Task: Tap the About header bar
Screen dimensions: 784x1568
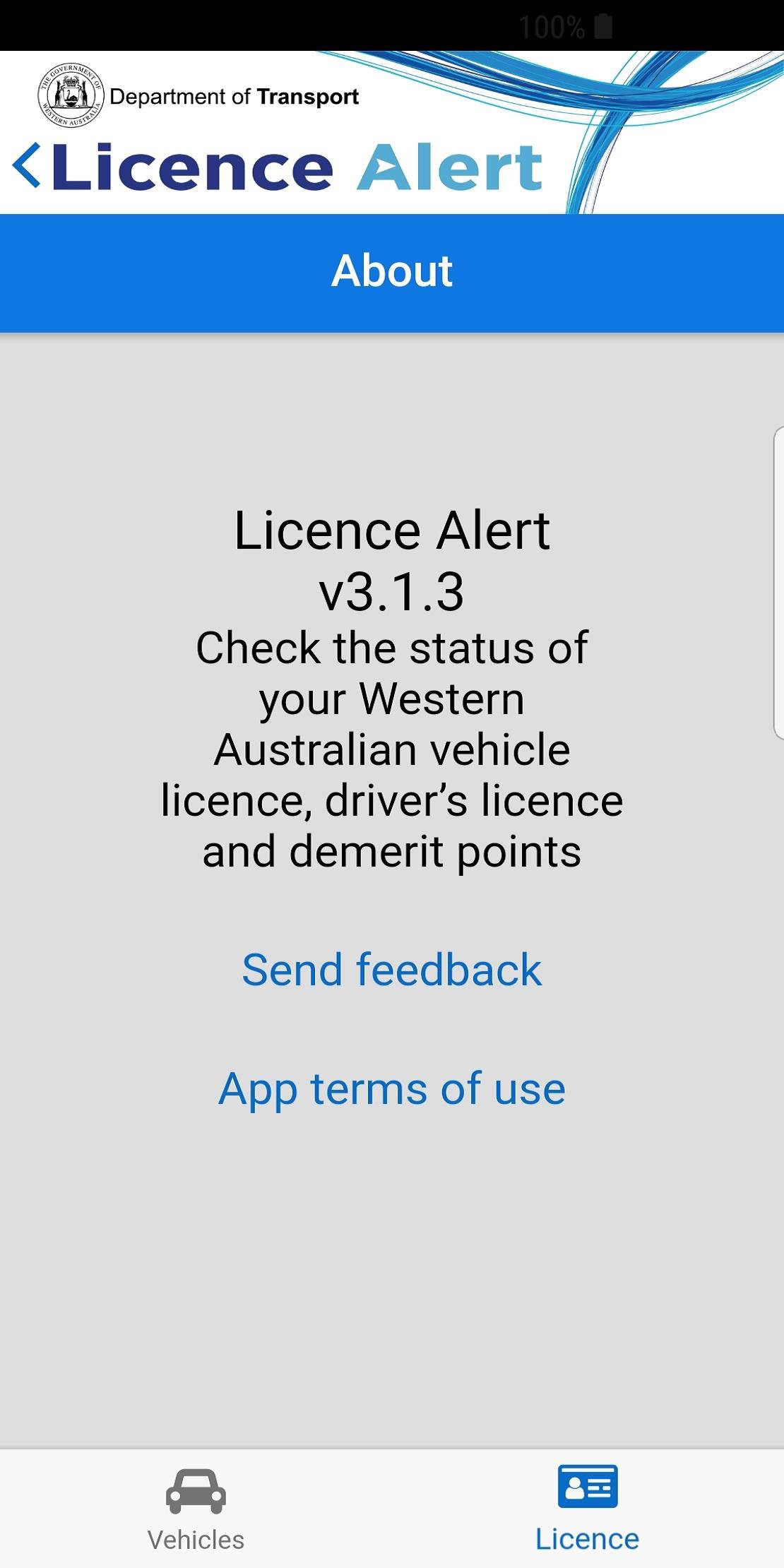Action: pos(391,272)
